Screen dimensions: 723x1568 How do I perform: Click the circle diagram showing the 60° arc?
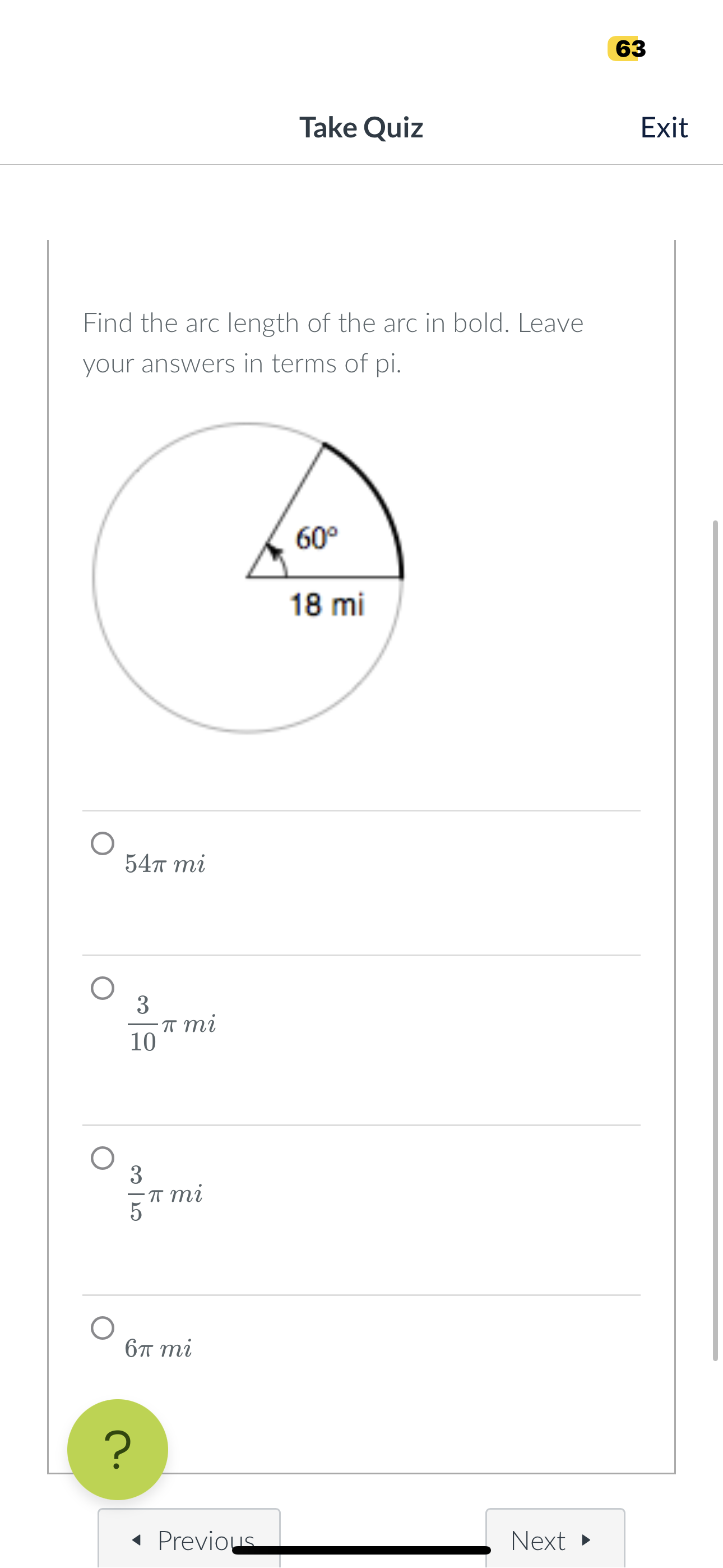(247, 578)
